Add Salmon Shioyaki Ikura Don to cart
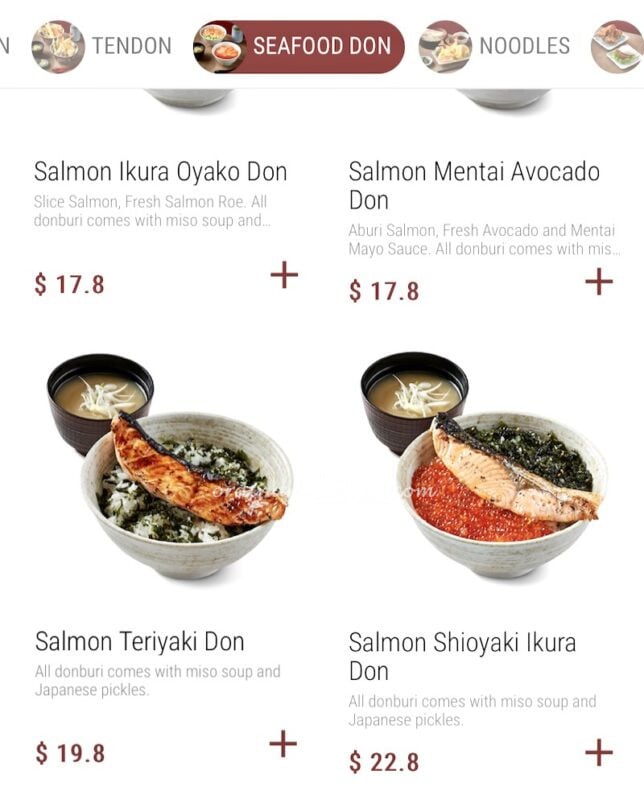The height and width of the screenshot is (799, 644). (x=598, y=752)
